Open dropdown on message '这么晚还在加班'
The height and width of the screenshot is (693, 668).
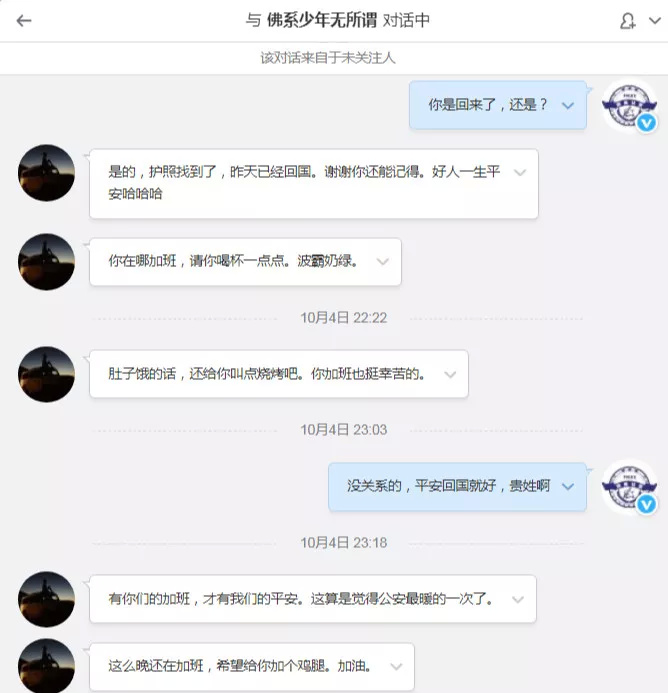(x=396, y=667)
